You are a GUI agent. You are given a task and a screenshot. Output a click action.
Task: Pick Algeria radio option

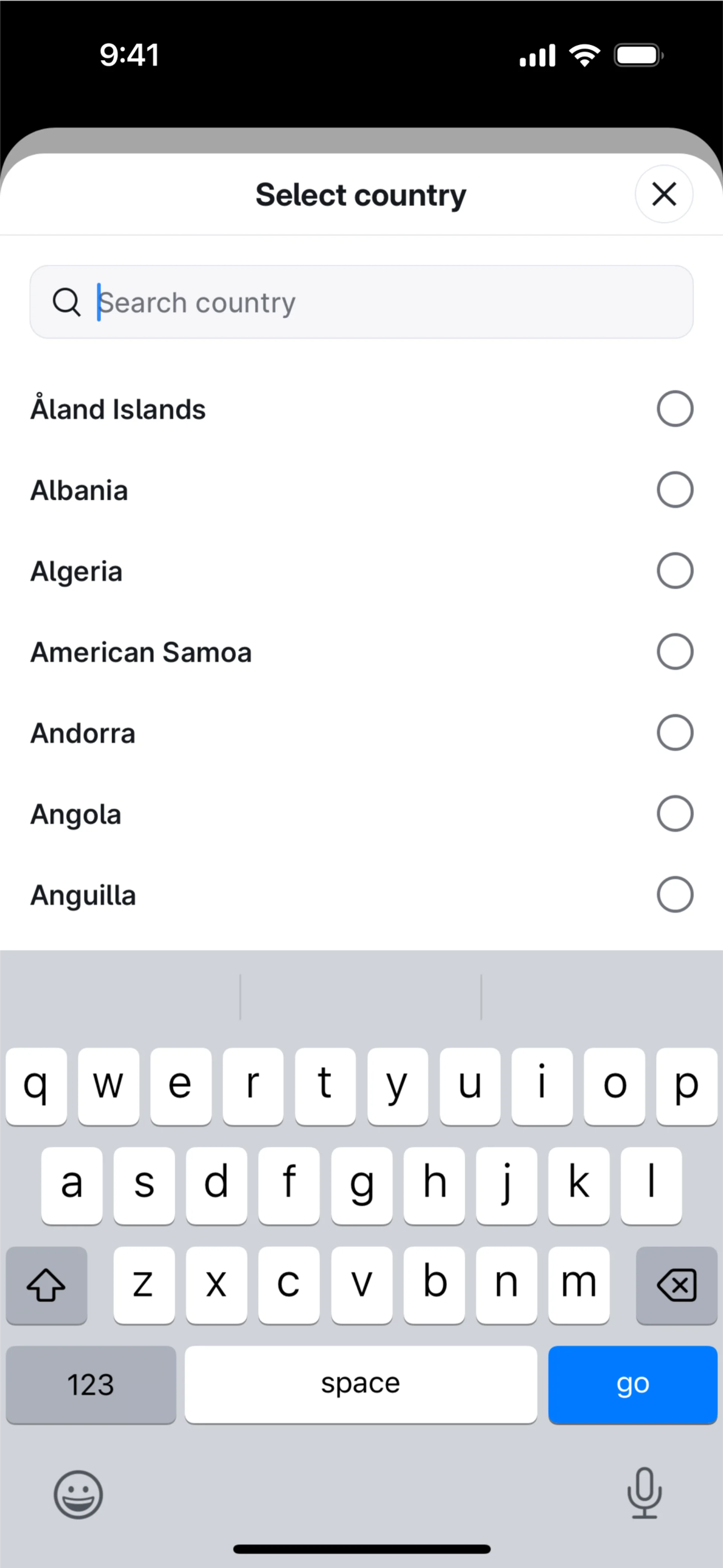click(674, 570)
